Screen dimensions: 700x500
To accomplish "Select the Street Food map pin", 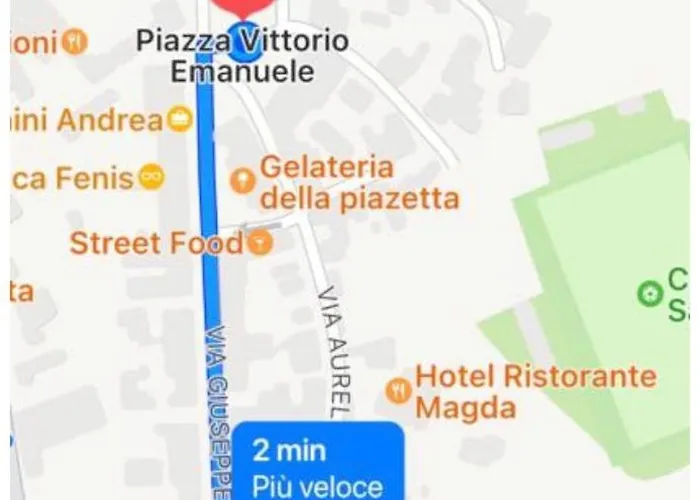I will [x=259, y=242].
